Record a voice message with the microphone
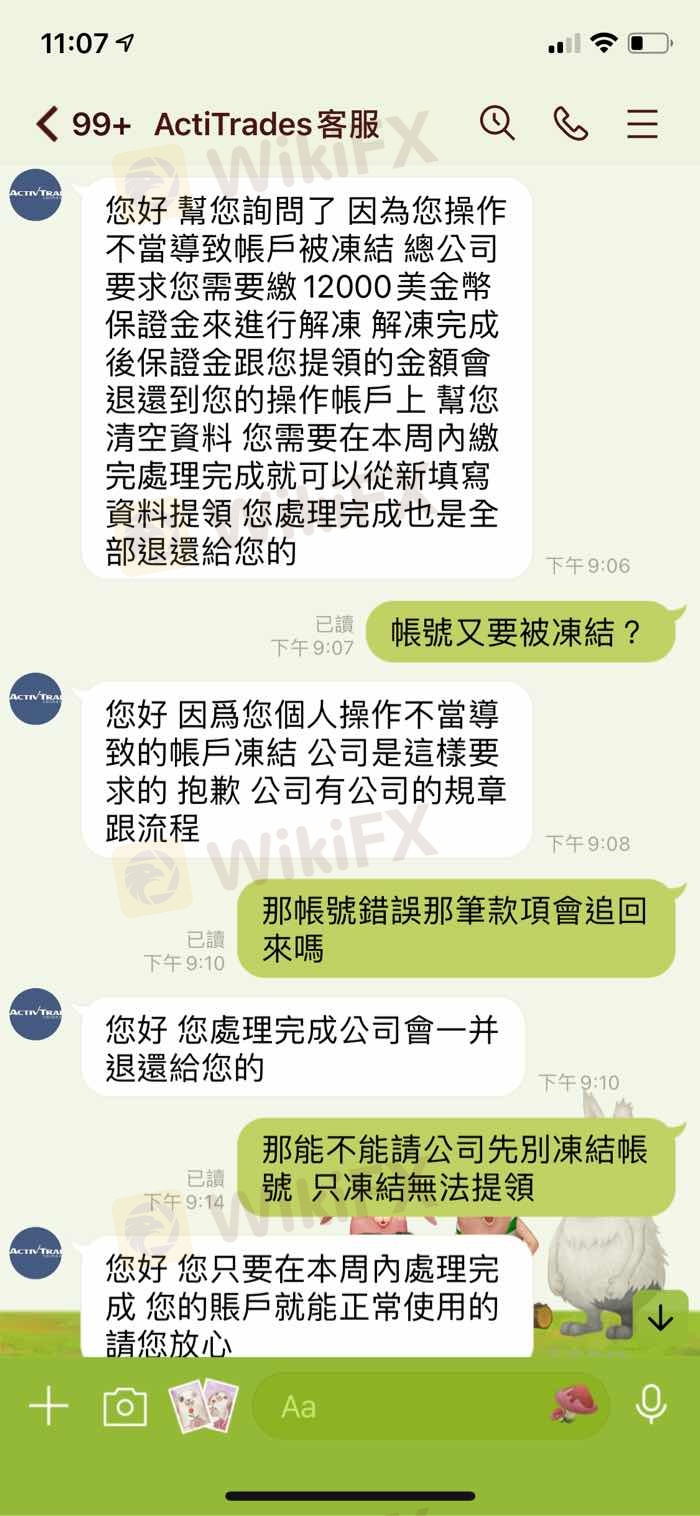Viewport: 700px width, 1516px height. pos(651,1406)
